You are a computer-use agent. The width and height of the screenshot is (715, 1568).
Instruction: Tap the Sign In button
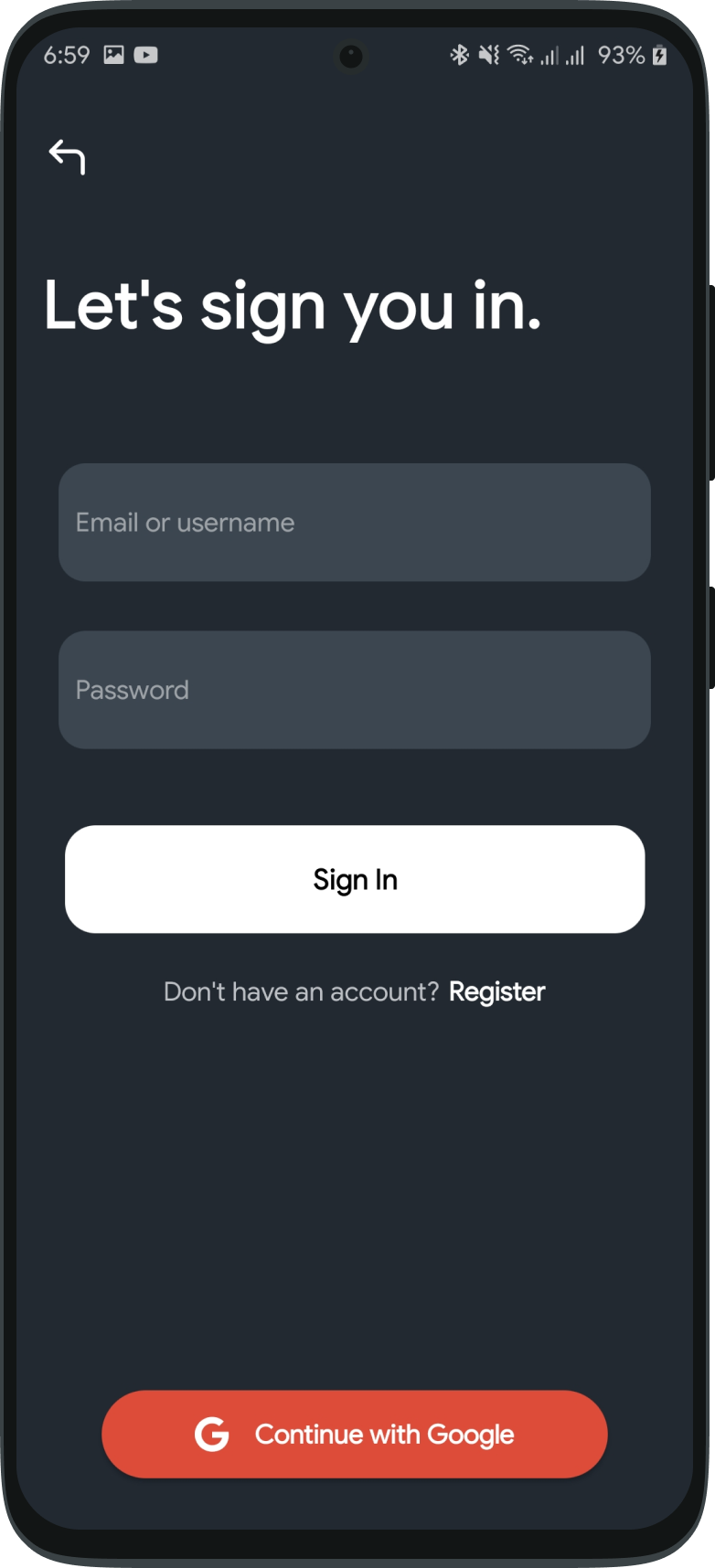tap(355, 879)
